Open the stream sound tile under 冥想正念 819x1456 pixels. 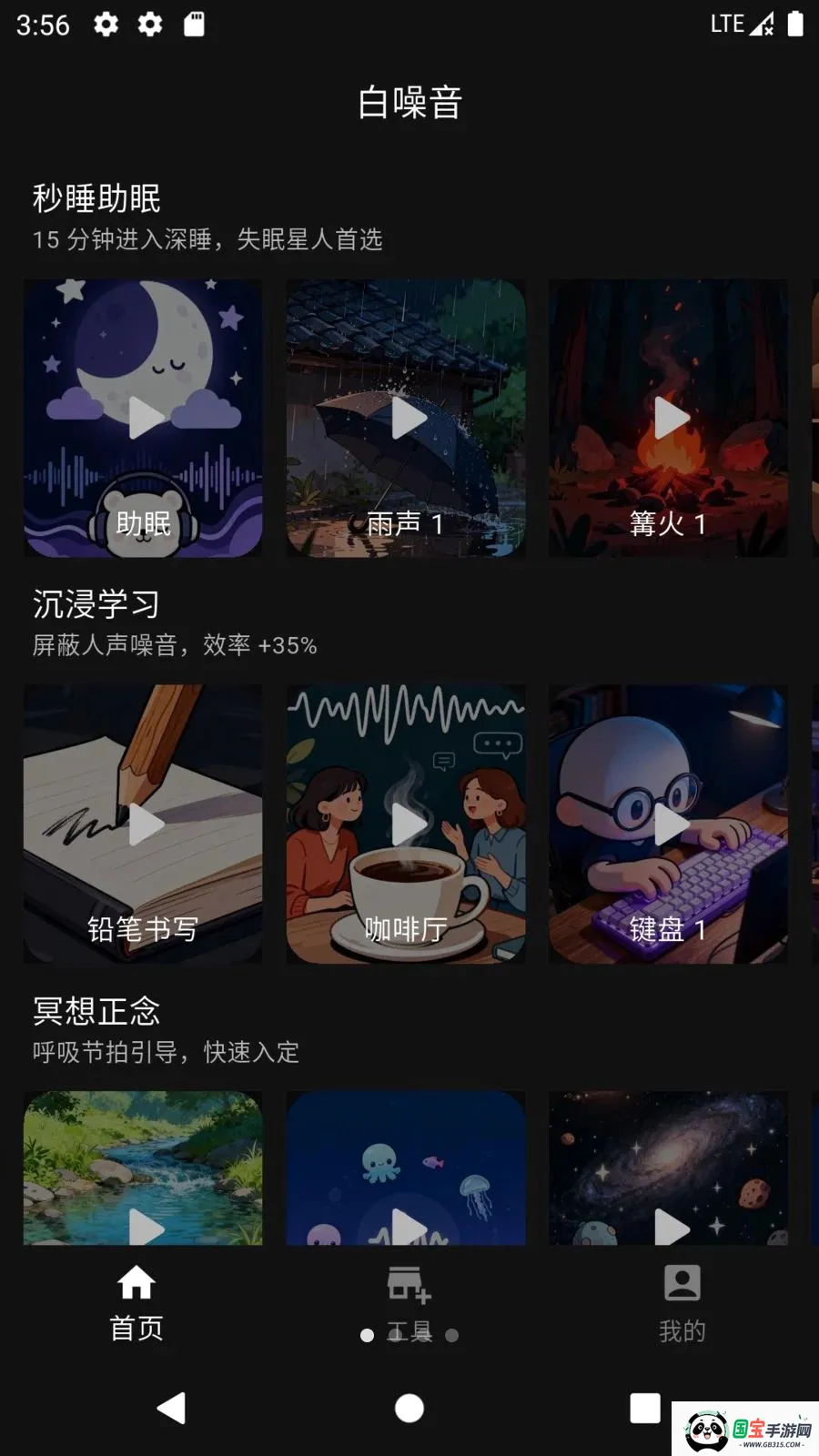click(143, 1168)
